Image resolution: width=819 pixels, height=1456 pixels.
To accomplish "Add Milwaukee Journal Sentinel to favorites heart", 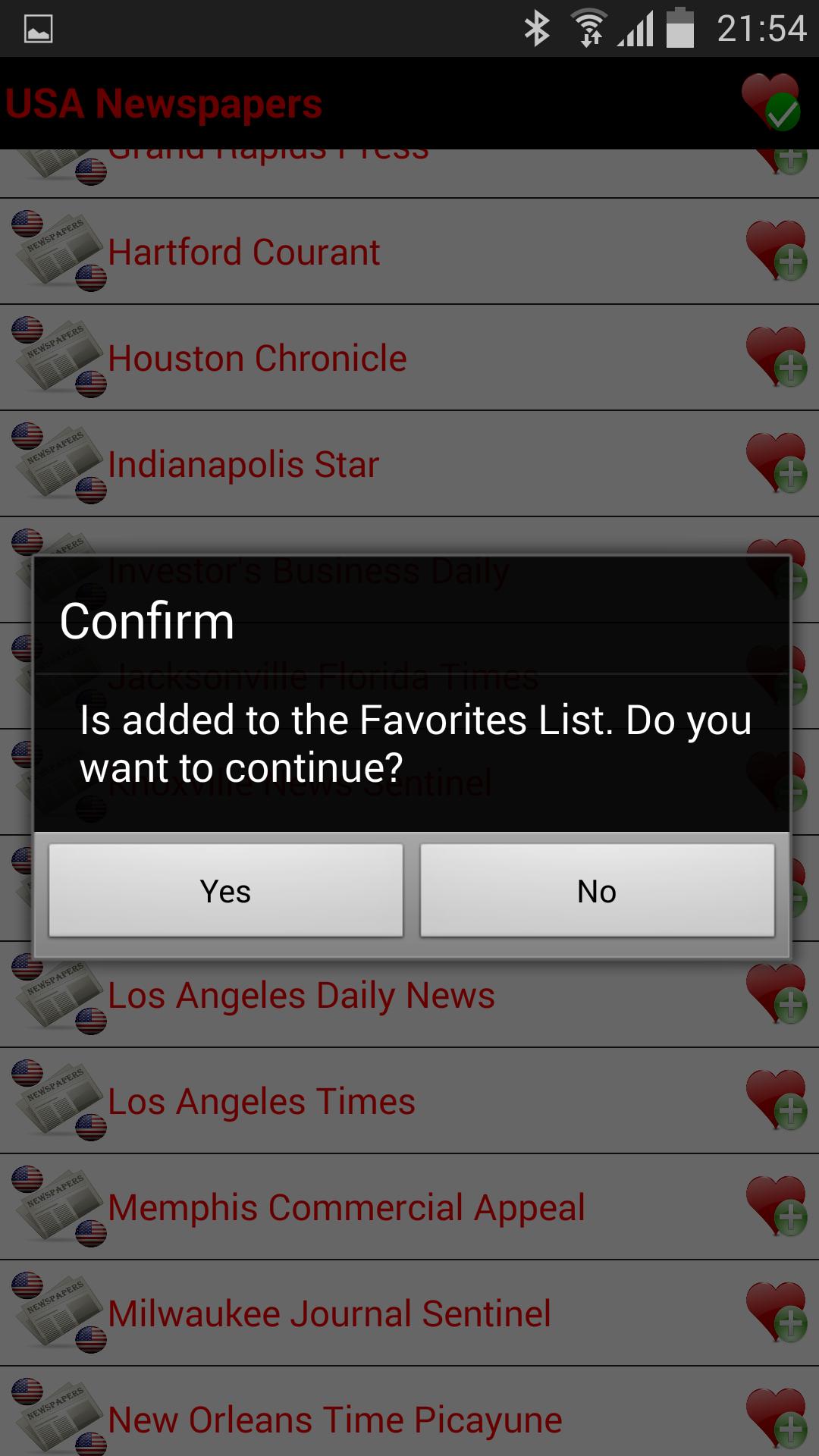I will pos(773,1313).
